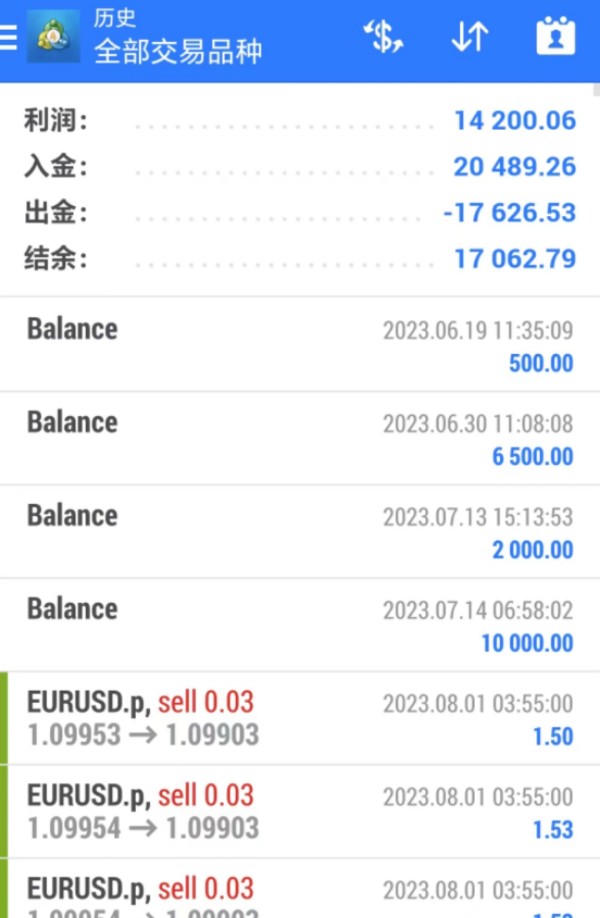Expand the 10 000.00 Balance entry
The width and height of the screenshot is (600, 918).
click(300, 625)
